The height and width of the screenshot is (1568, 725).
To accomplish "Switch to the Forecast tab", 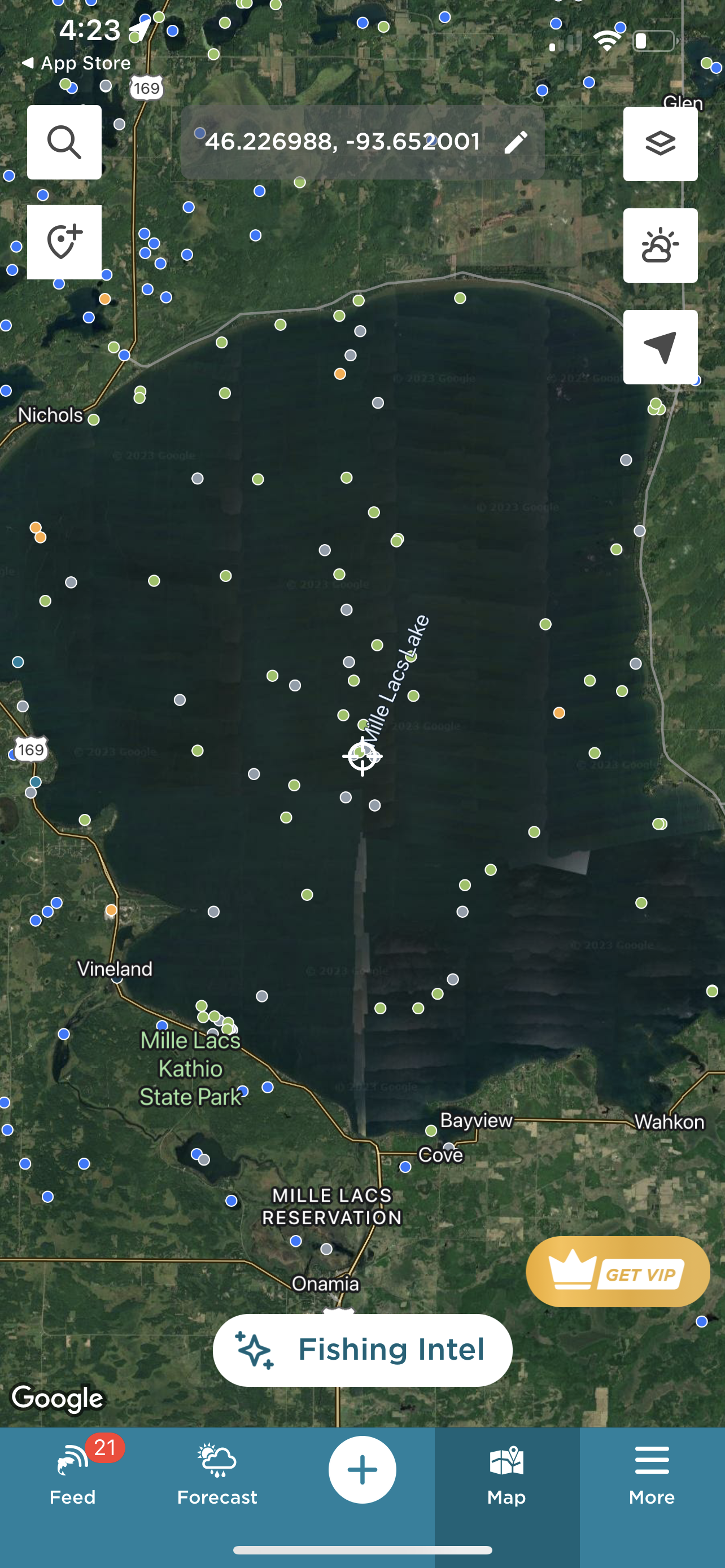I will pos(217,1474).
